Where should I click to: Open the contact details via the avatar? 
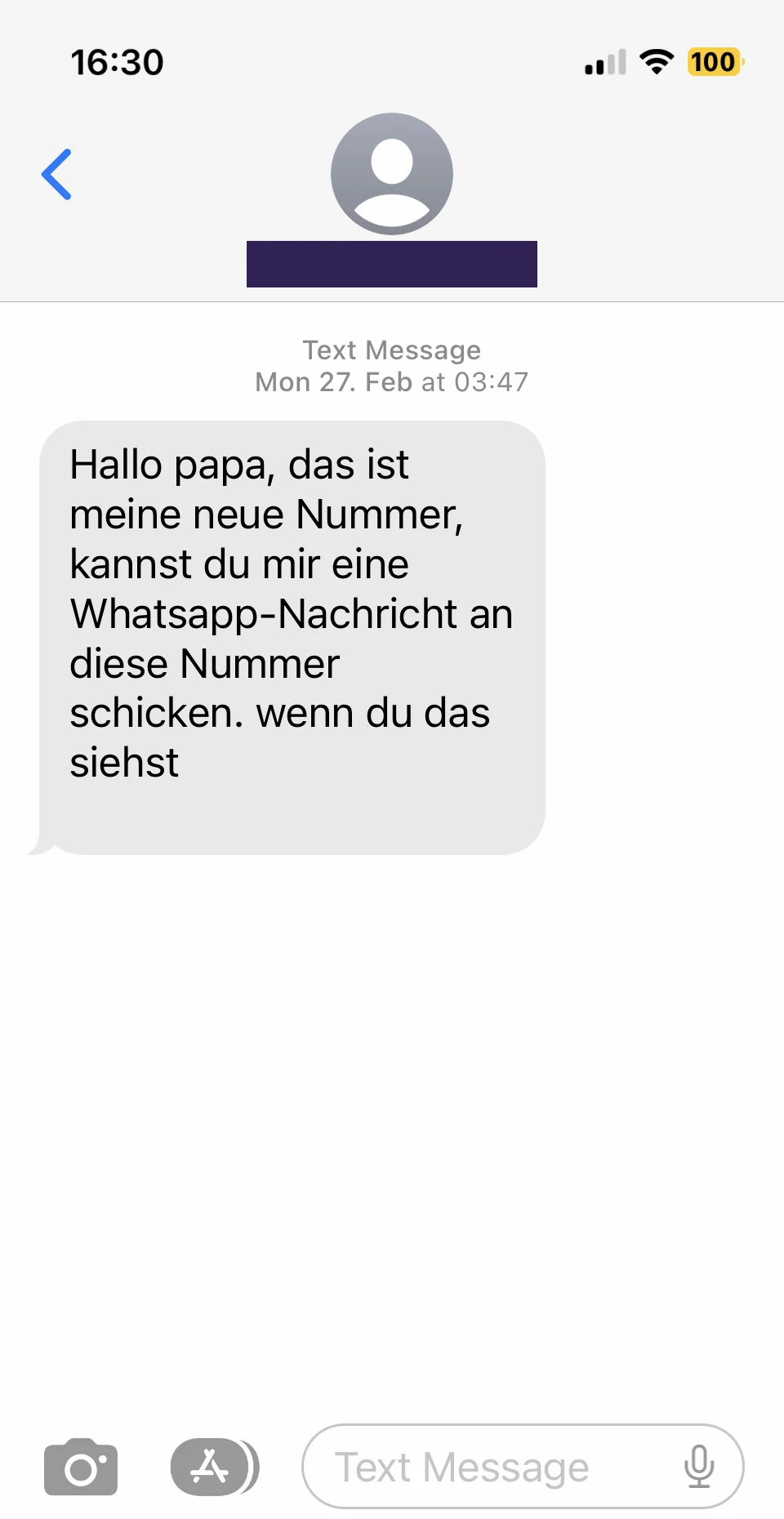[x=392, y=174]
